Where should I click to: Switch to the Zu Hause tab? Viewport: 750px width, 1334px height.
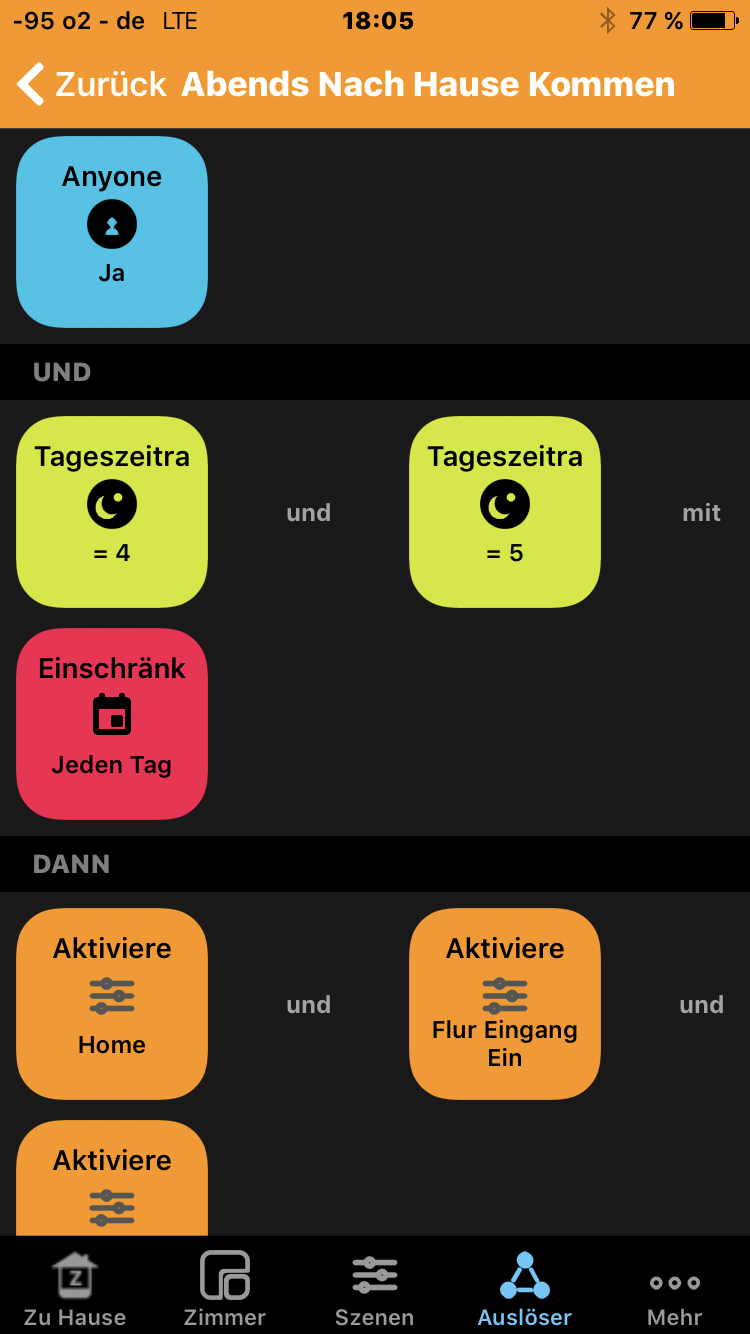(75, 1288)
